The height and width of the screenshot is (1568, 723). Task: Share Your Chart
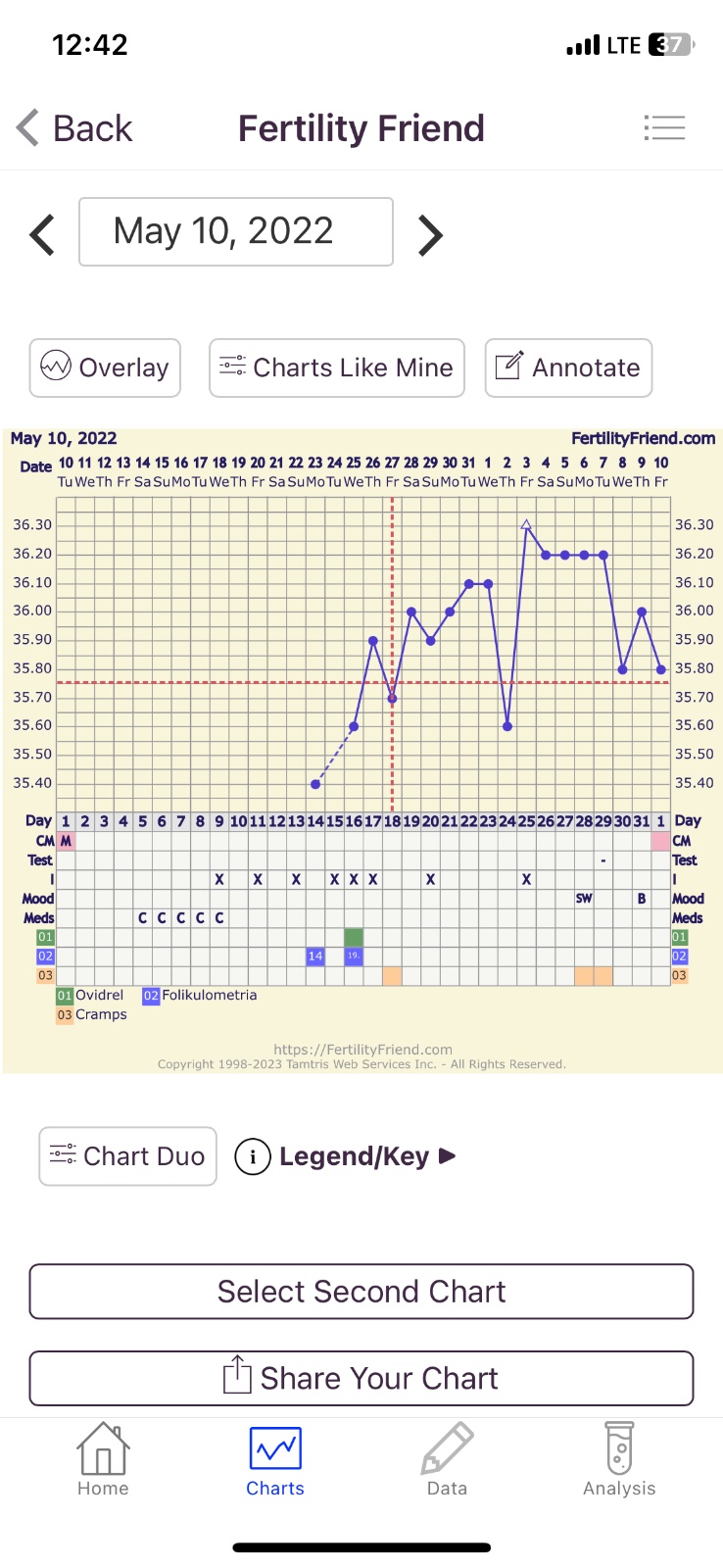pos(361,1378)
